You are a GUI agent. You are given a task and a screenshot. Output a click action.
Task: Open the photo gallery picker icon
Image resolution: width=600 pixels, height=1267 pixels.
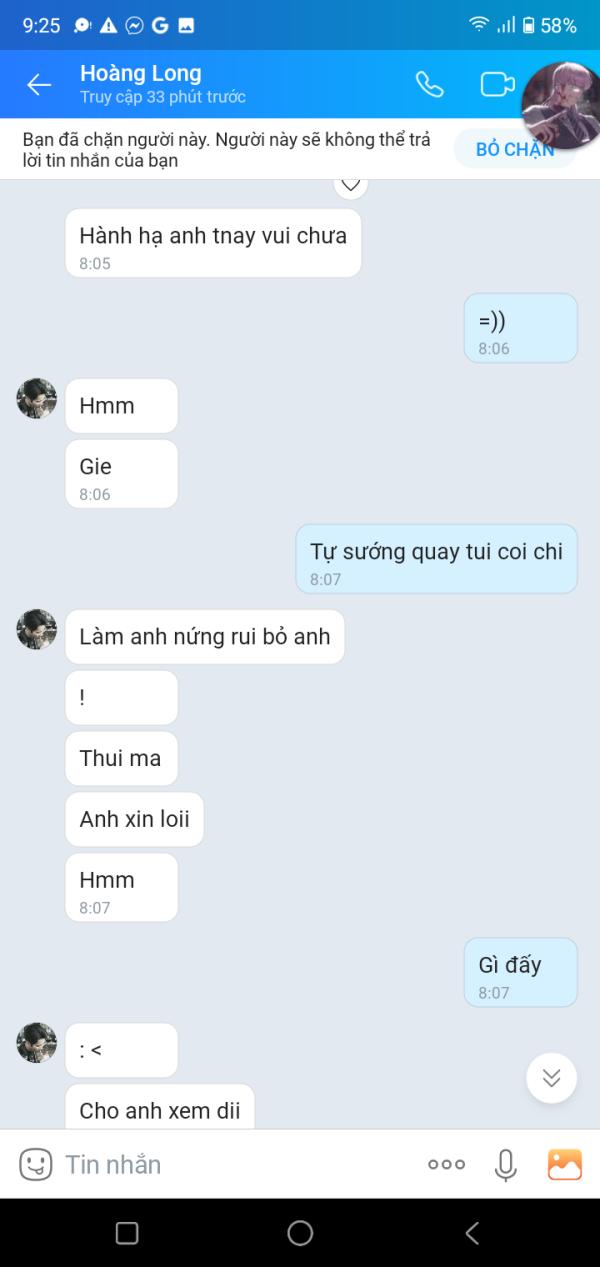tap(565, 1164)
